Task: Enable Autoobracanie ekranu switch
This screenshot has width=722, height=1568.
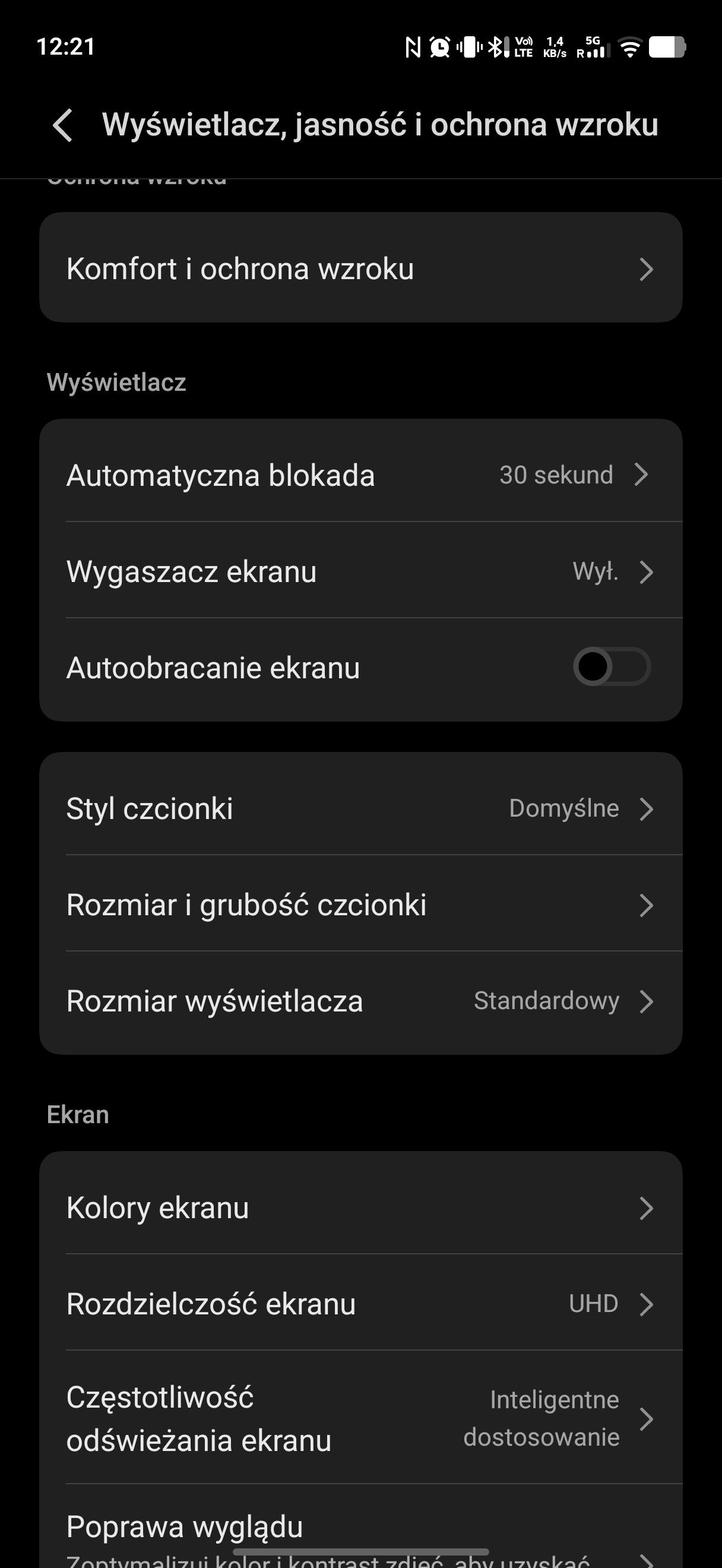Action: coord(612,666)
